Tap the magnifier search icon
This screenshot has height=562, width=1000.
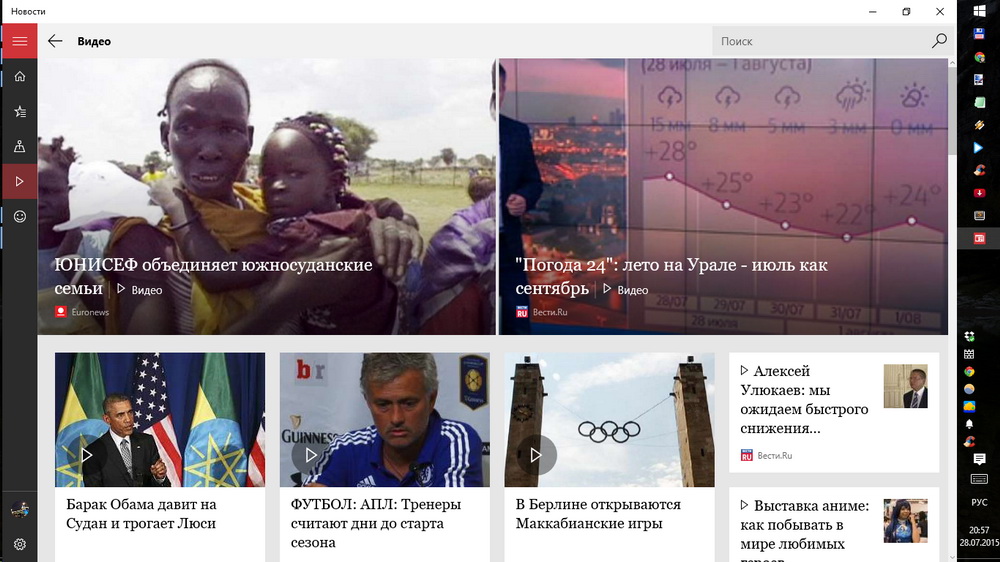(939, 41)
